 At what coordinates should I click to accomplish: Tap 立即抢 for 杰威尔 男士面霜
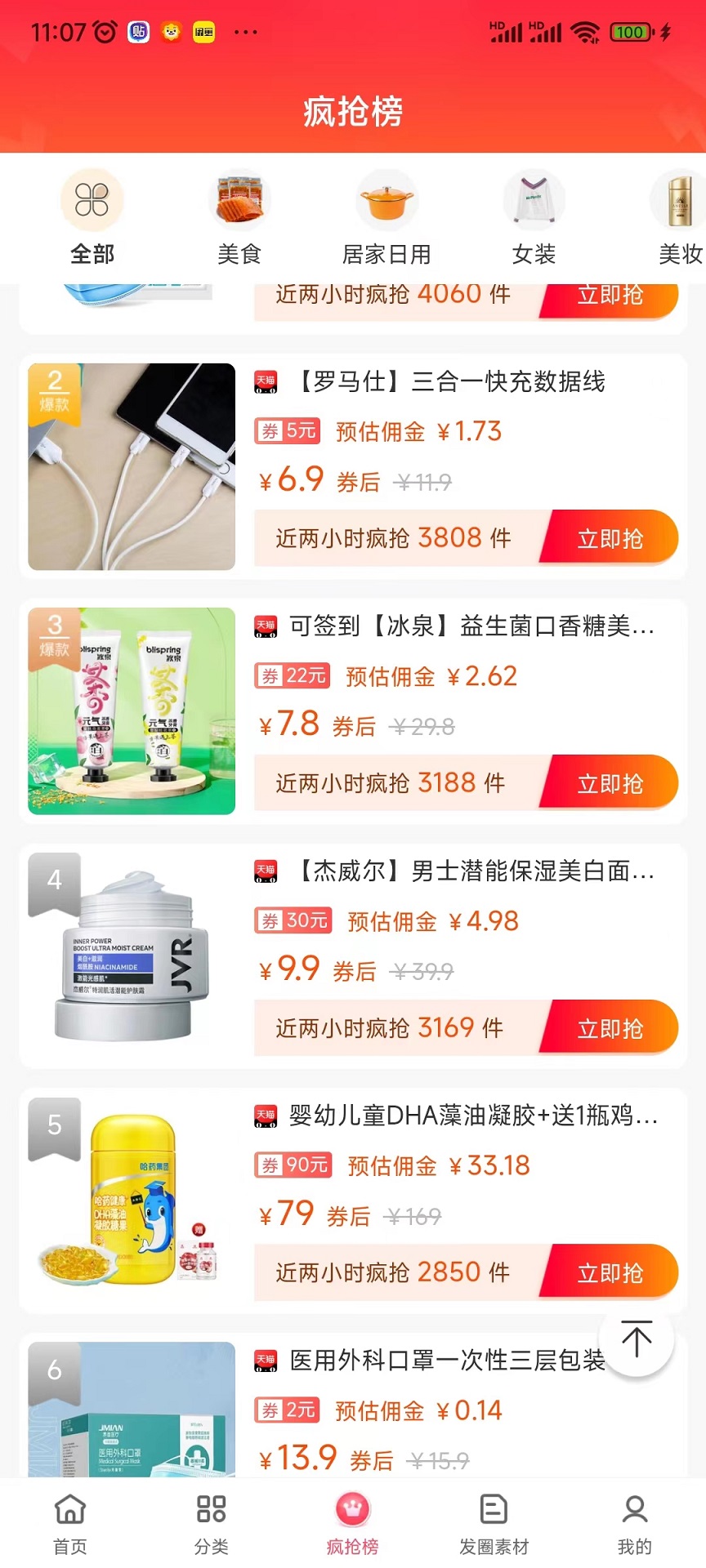tap(610, 1029)
